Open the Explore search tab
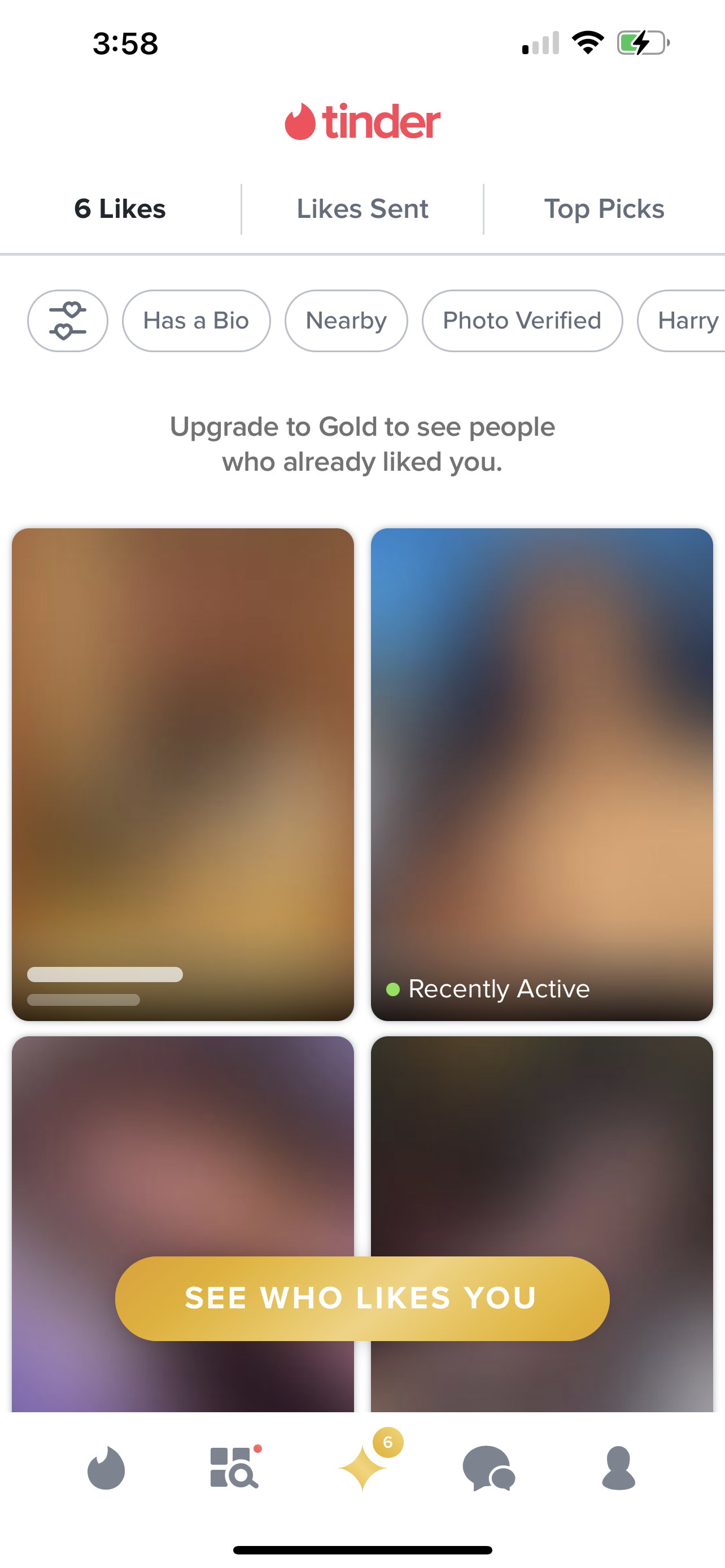Image resolution: width=725 pixels, height=1568 pixels. point(234,1468)
